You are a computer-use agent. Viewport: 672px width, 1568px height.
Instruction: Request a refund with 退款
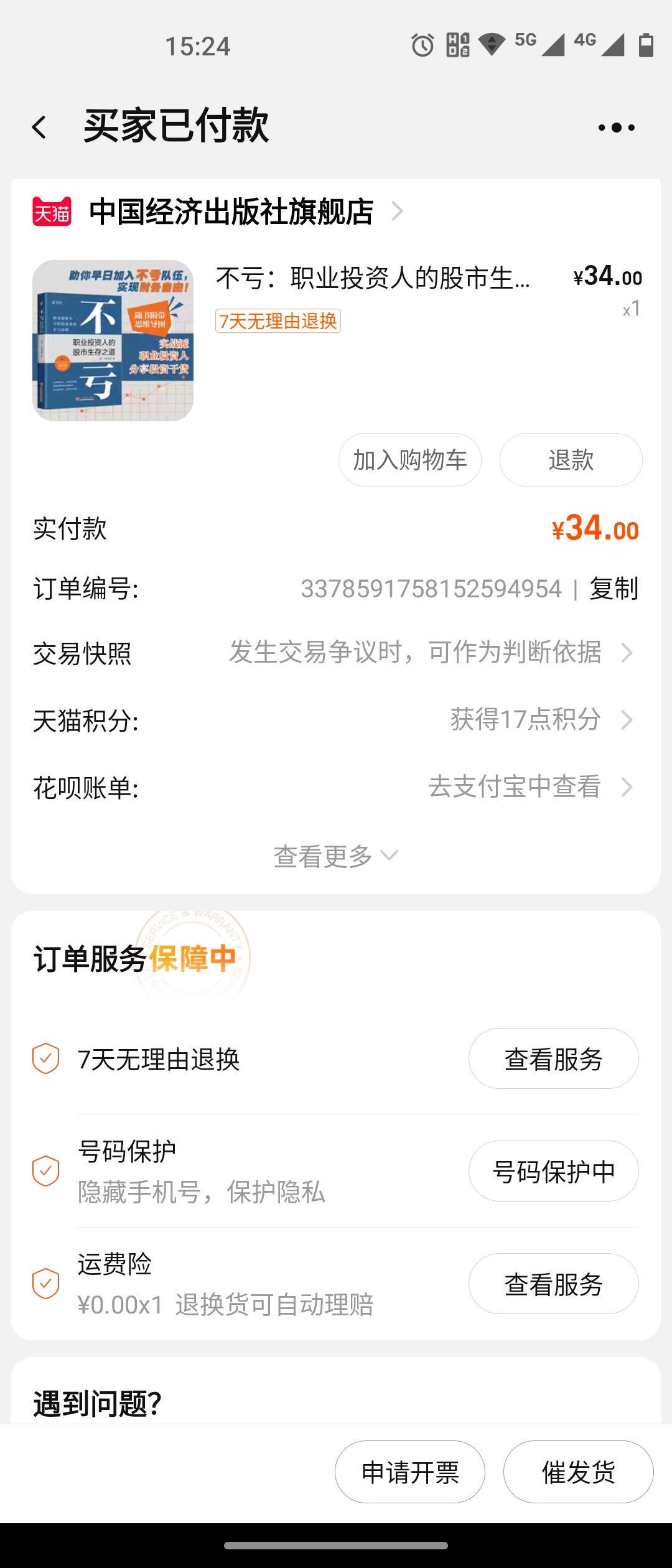(x=571, y=460)
